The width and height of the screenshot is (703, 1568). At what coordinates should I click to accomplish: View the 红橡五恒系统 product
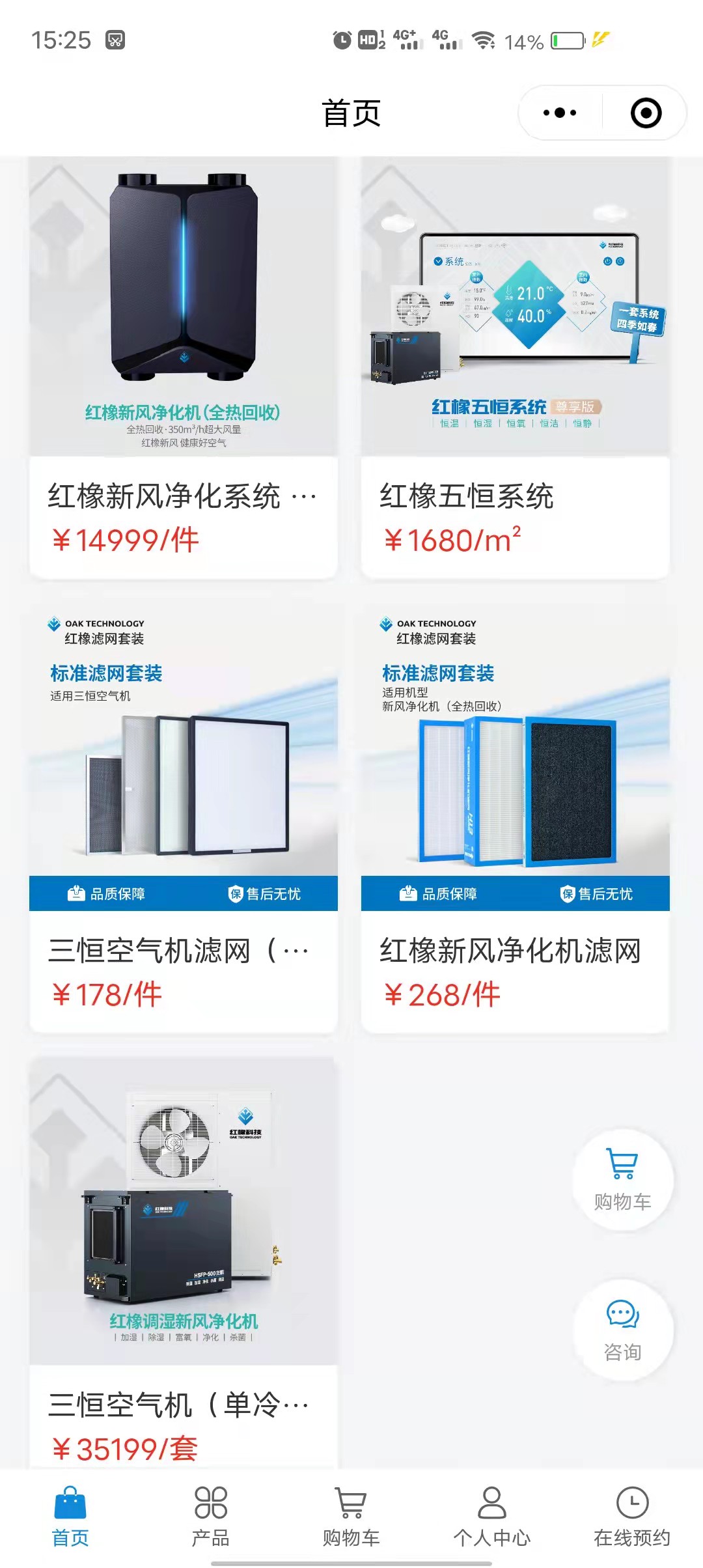(515, 368)
